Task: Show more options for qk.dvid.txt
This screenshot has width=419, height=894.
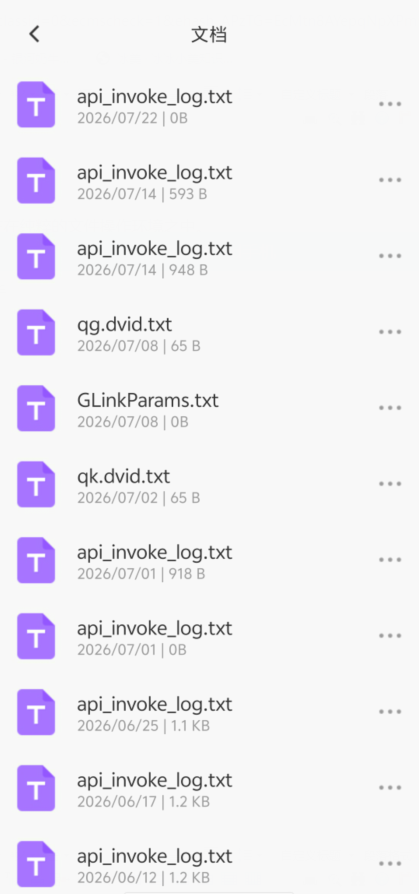Action: pyautogui.click(x=390, y=483)
